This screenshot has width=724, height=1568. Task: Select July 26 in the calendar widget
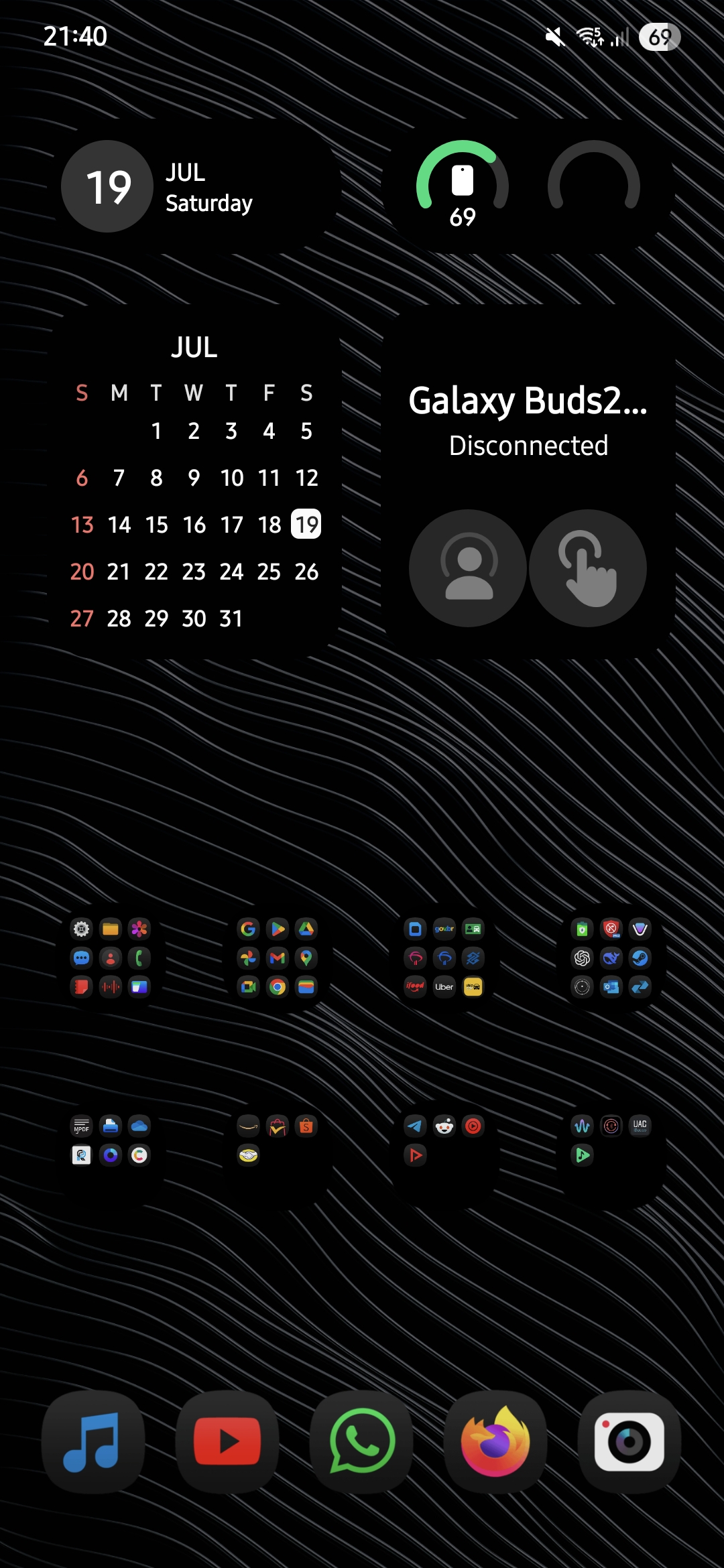[306, 572]
